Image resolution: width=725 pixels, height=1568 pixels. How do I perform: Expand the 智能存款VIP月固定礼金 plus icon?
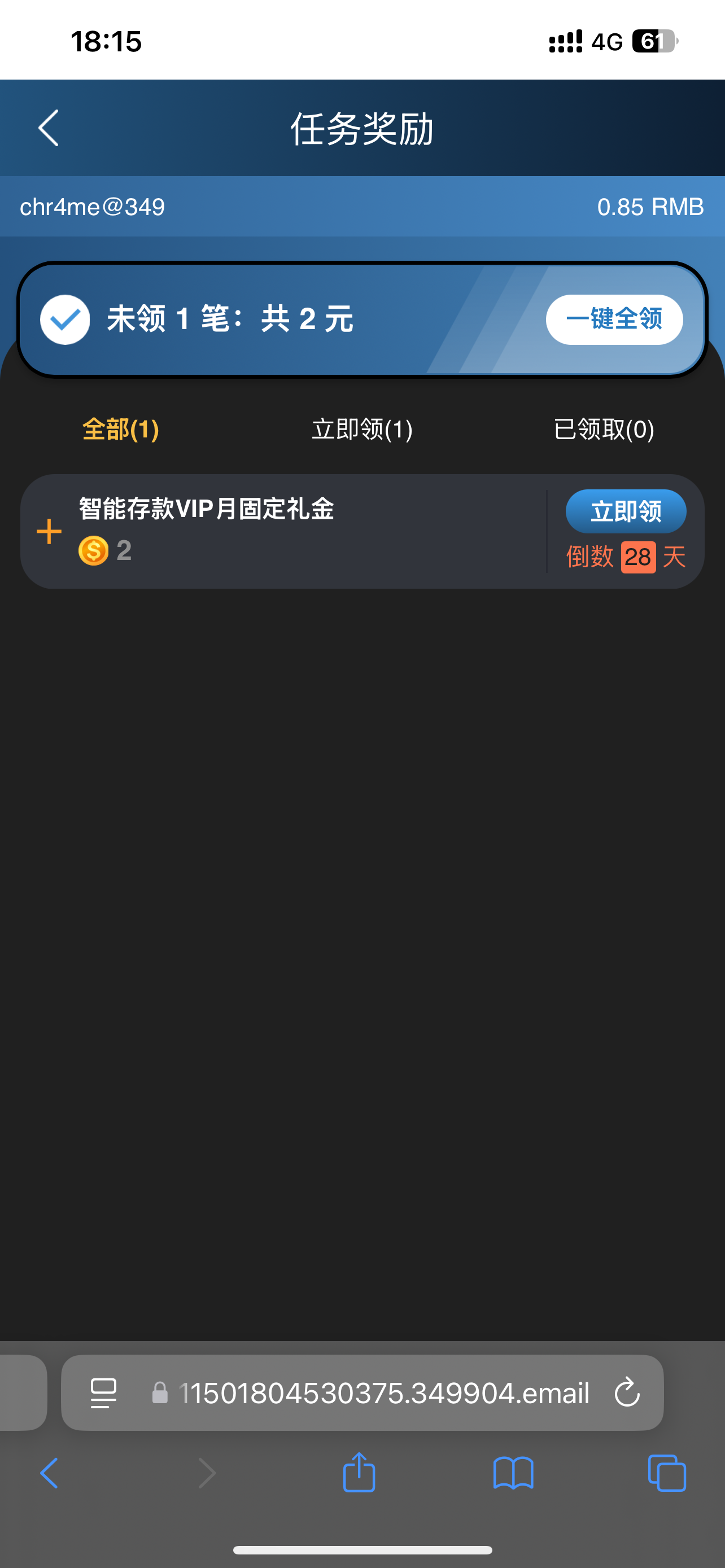49,531
